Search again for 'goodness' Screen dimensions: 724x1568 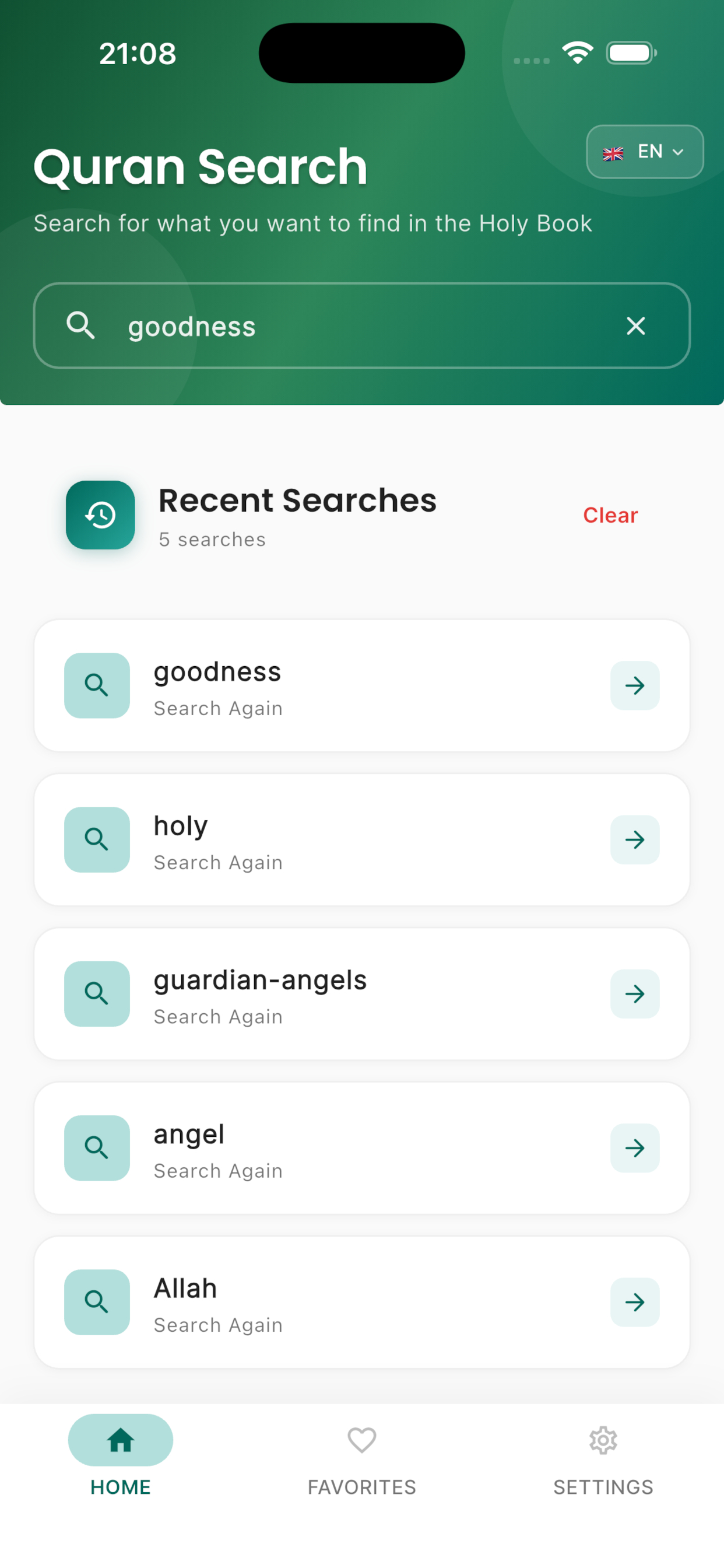tap(635, 685)
